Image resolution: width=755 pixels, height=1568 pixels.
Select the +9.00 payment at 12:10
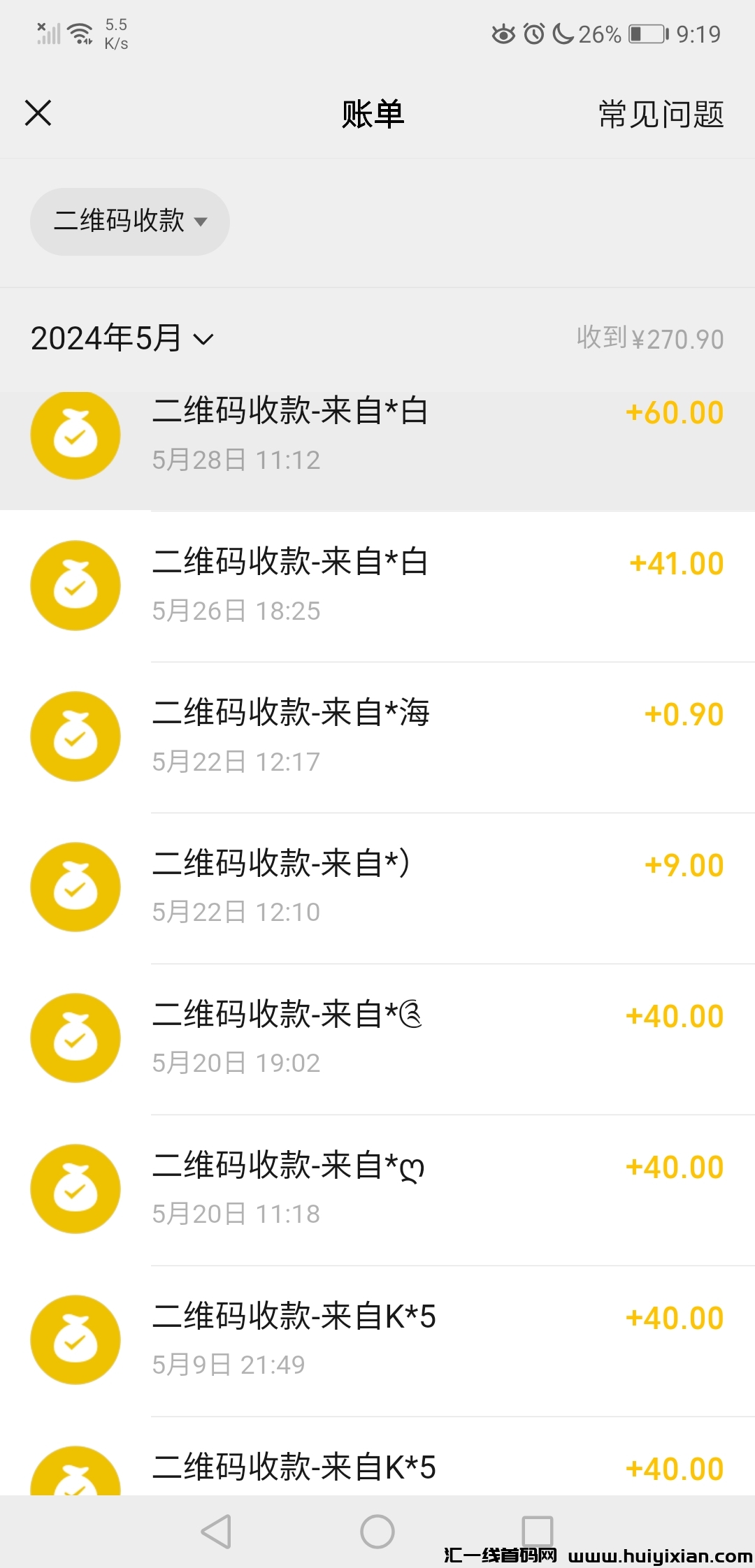(x=377, y=887)
